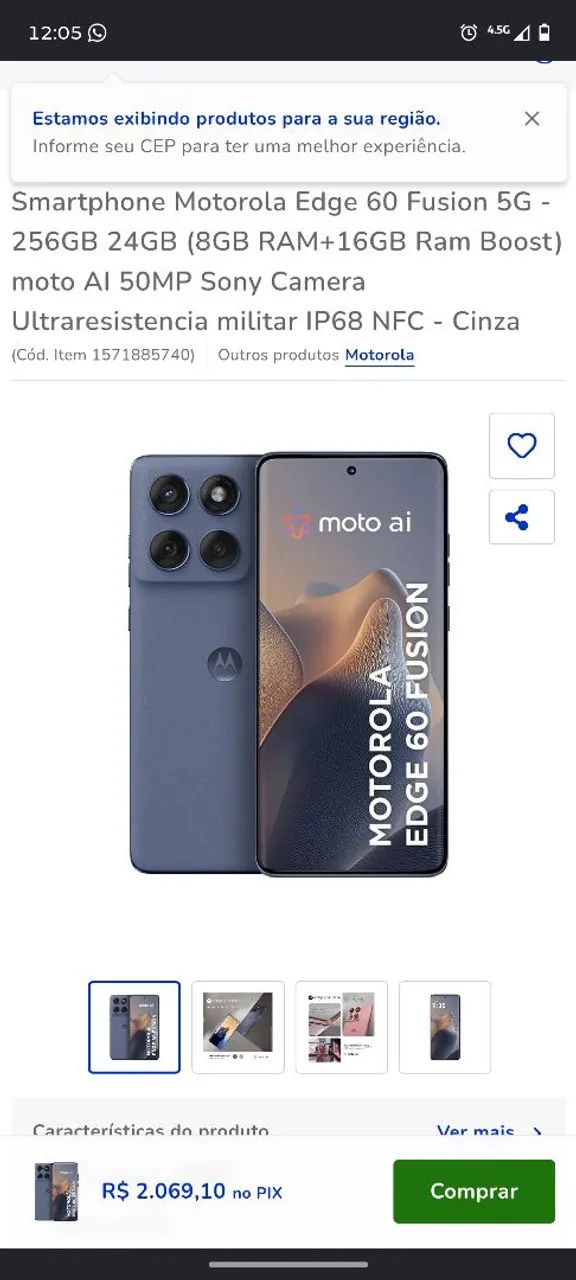The image size is (576, 1280).
Task: Add product to favorites heart
Action: [522, 446]
